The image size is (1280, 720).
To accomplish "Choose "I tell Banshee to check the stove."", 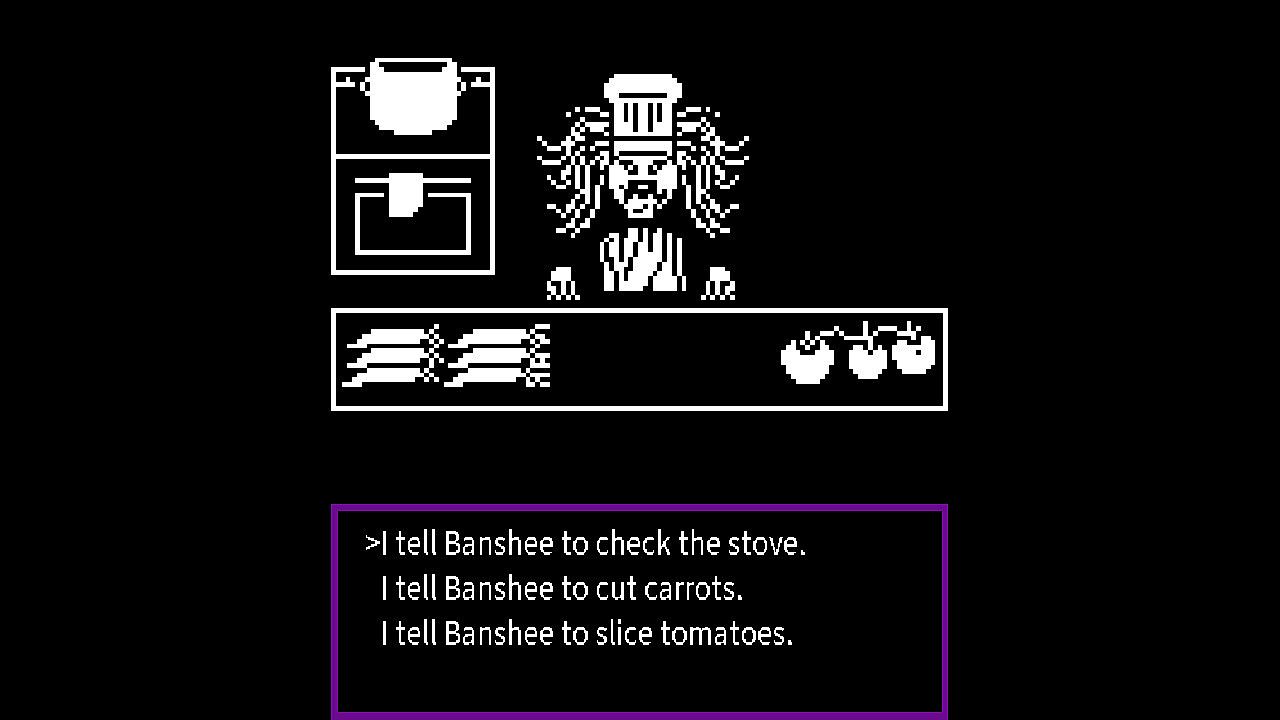I will pos(593,544).
